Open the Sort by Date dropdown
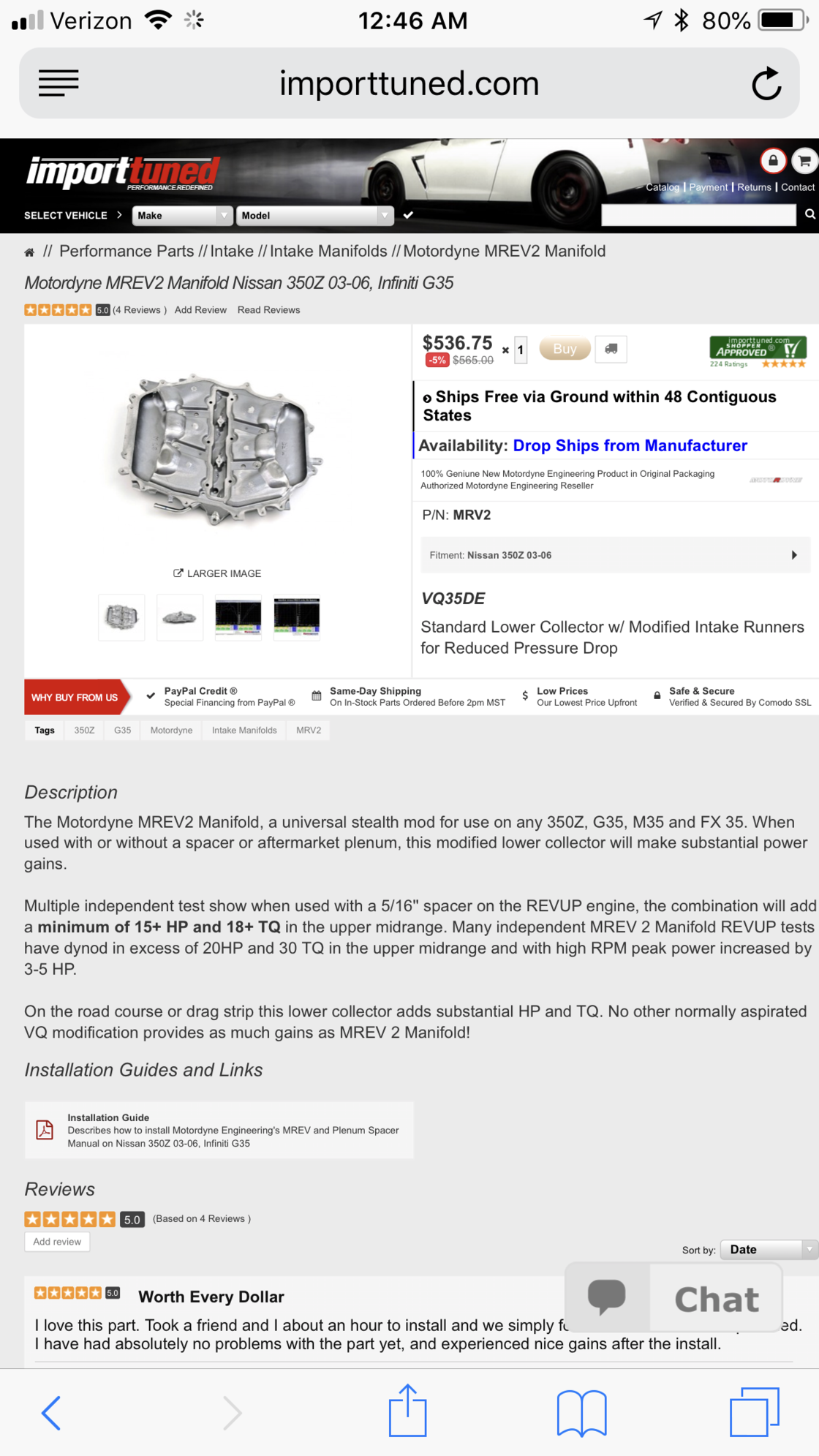The height and width of the screenshot is (1456, 819). pyautogui.click(x=769, y=1250)
